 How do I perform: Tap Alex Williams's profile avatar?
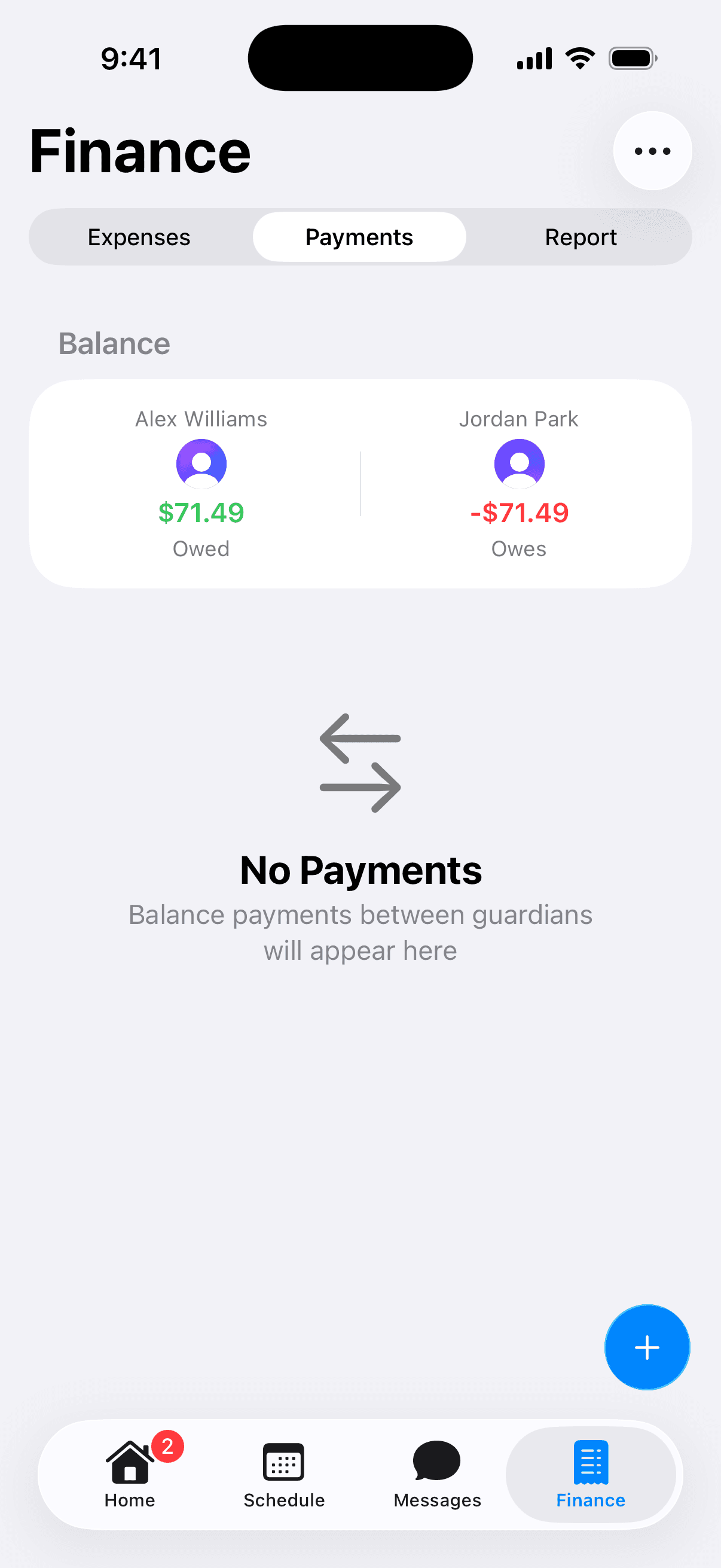(x=201, y=463)
